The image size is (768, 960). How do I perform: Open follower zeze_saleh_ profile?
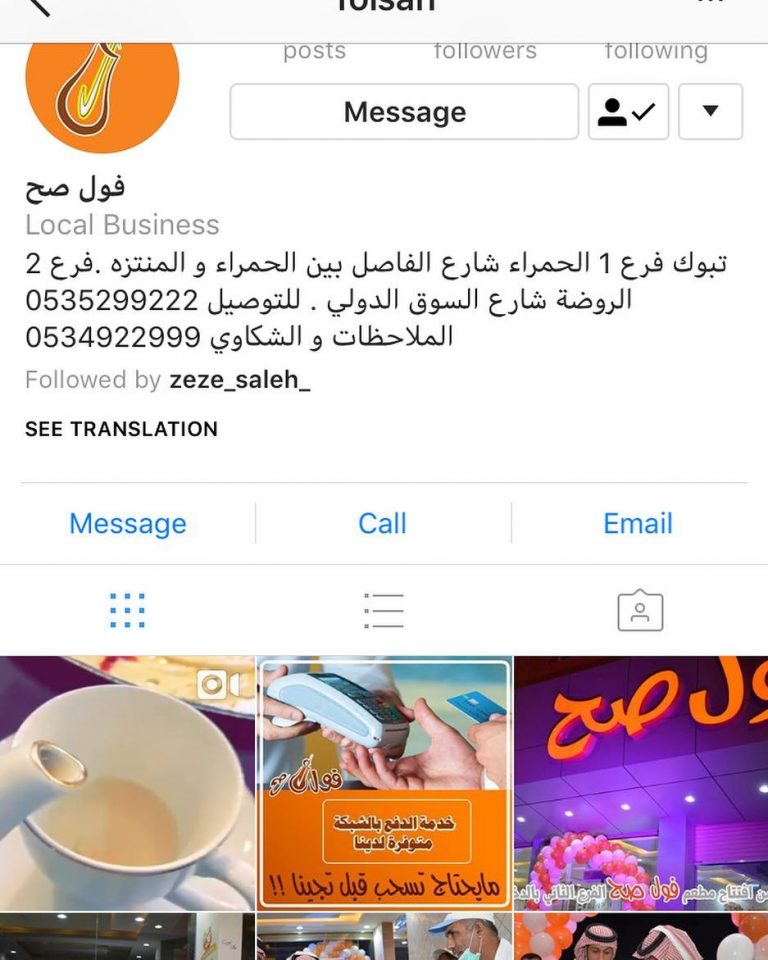coord(240,380)
